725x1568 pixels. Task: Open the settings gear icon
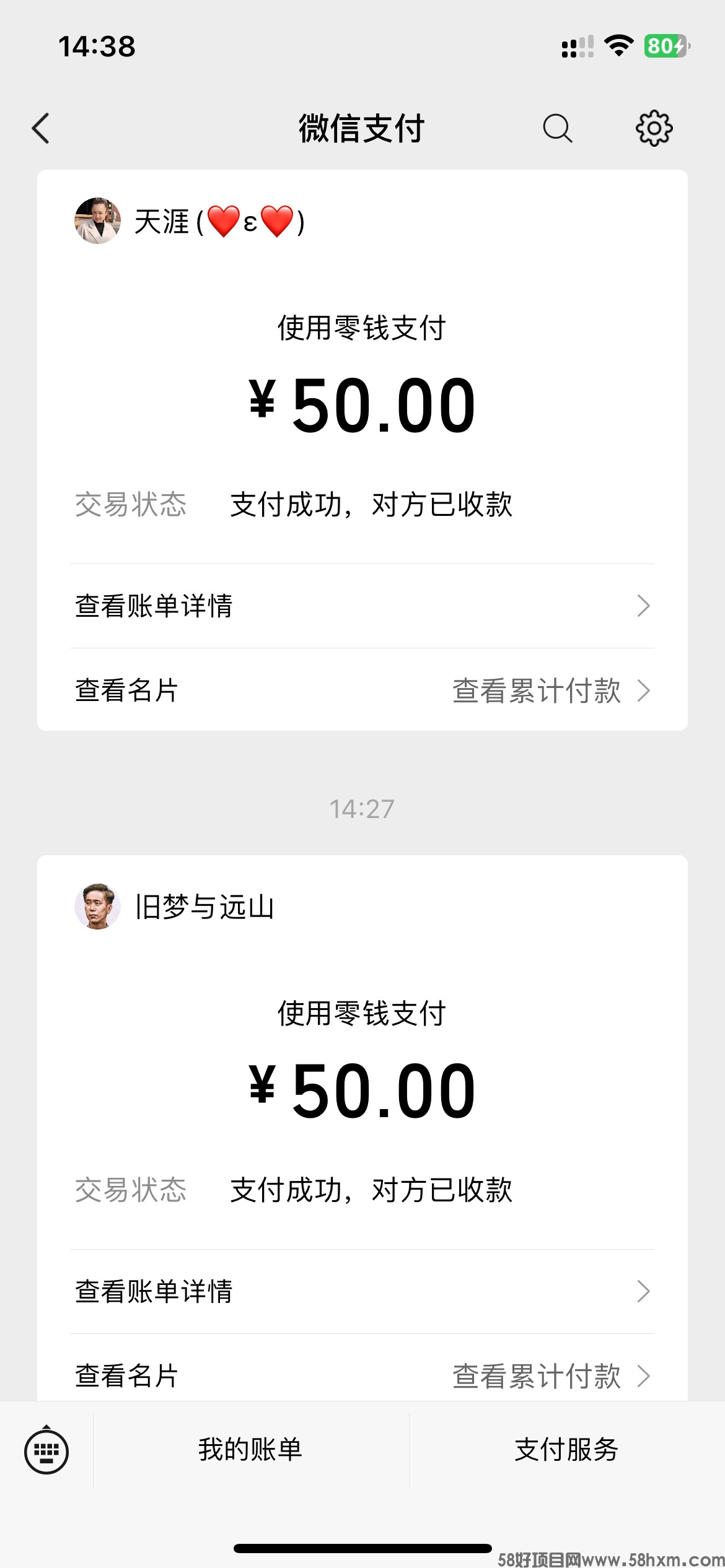click(x=654, y=128)
